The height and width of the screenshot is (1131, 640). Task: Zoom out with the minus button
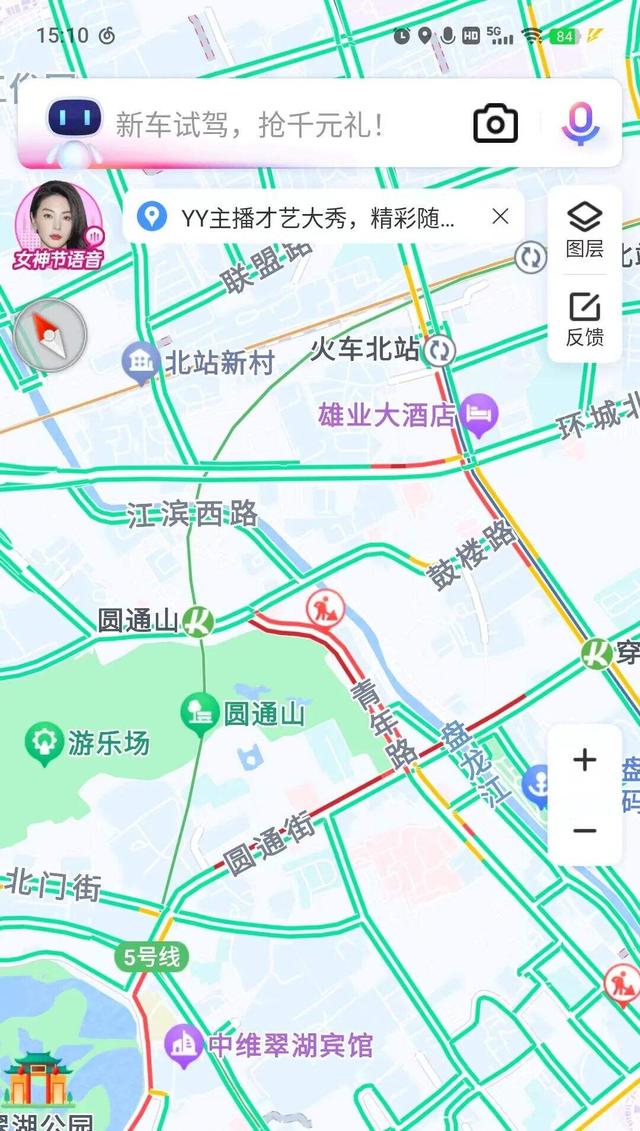pos(584,831)
